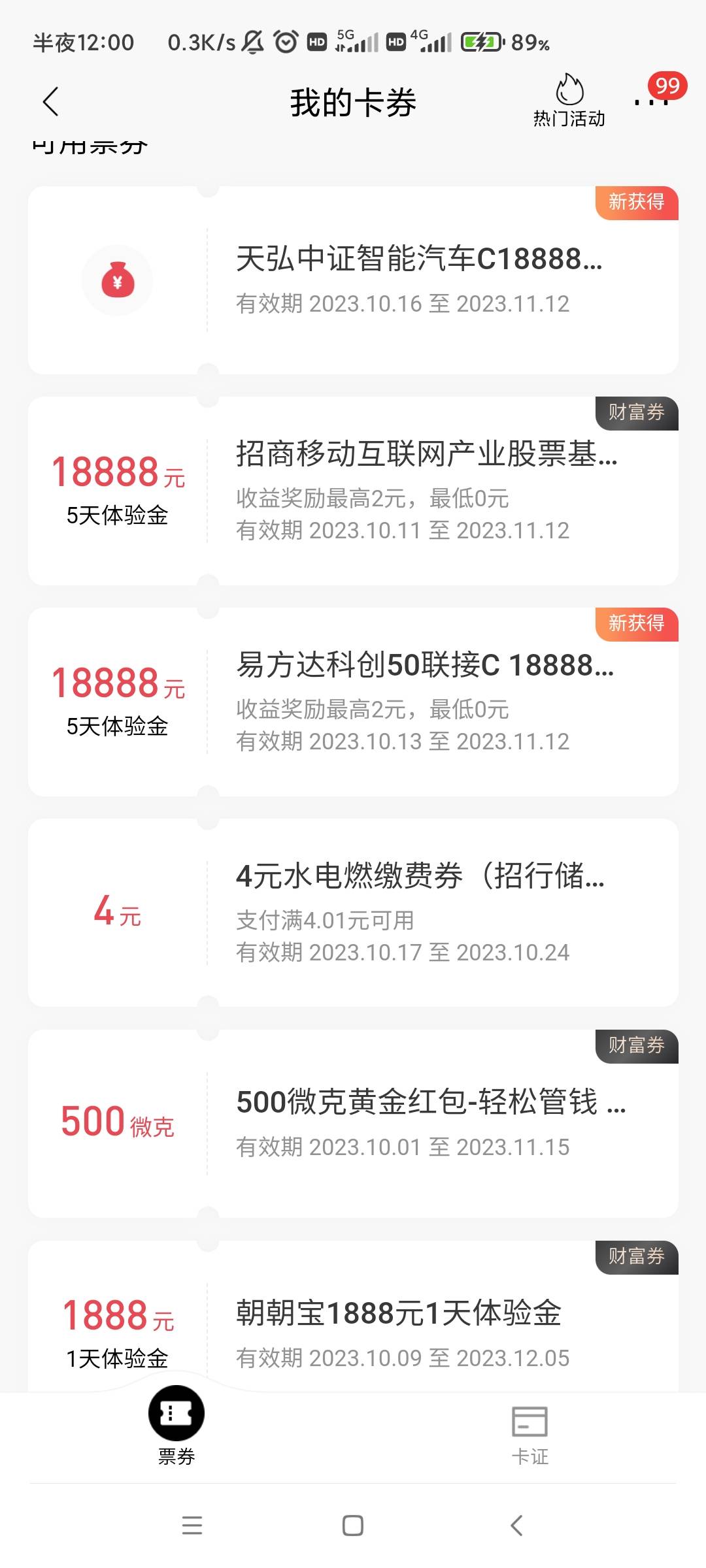Open the system recent apps menu

(192, 1526)
